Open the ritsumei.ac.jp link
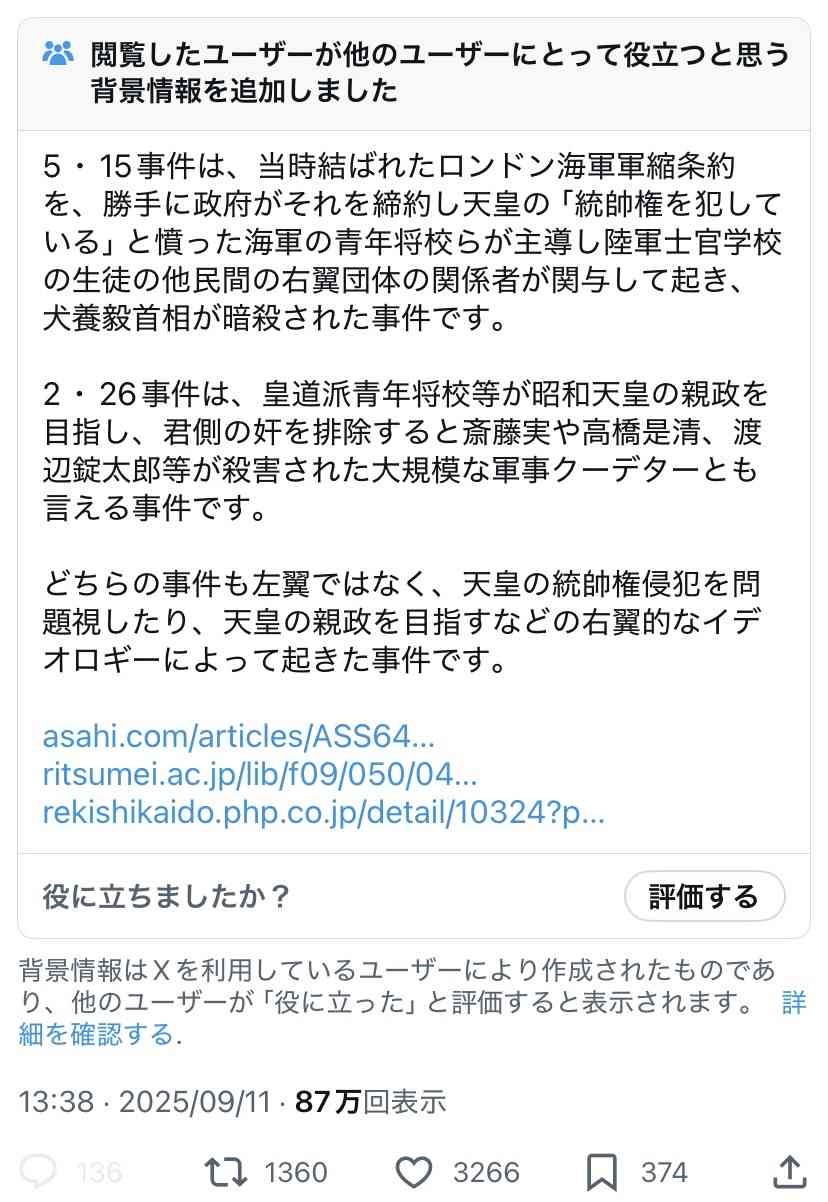Viewport: 828px width, 1202px height. (x=259, y=774)
